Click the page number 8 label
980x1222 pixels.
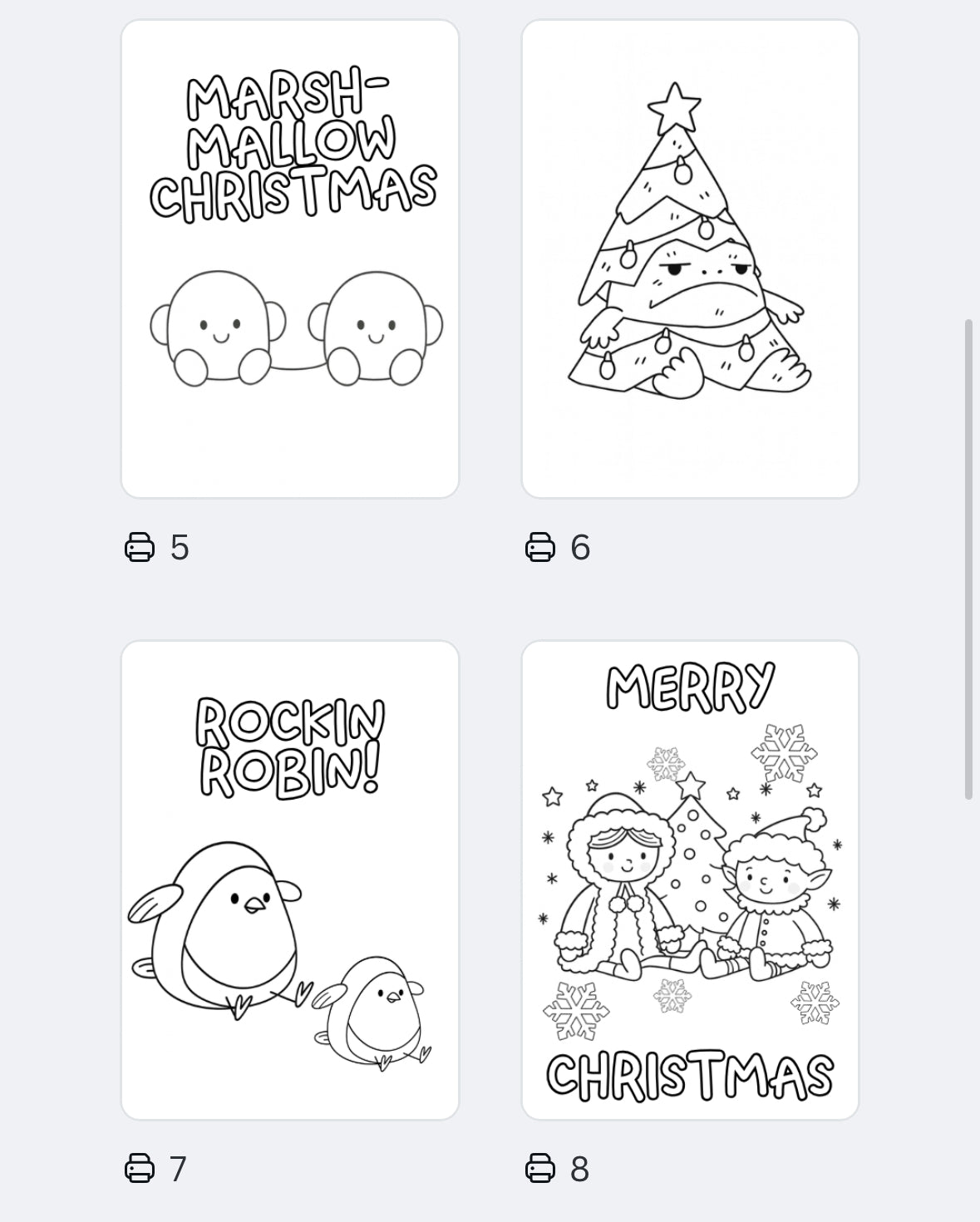[579, 1167]
